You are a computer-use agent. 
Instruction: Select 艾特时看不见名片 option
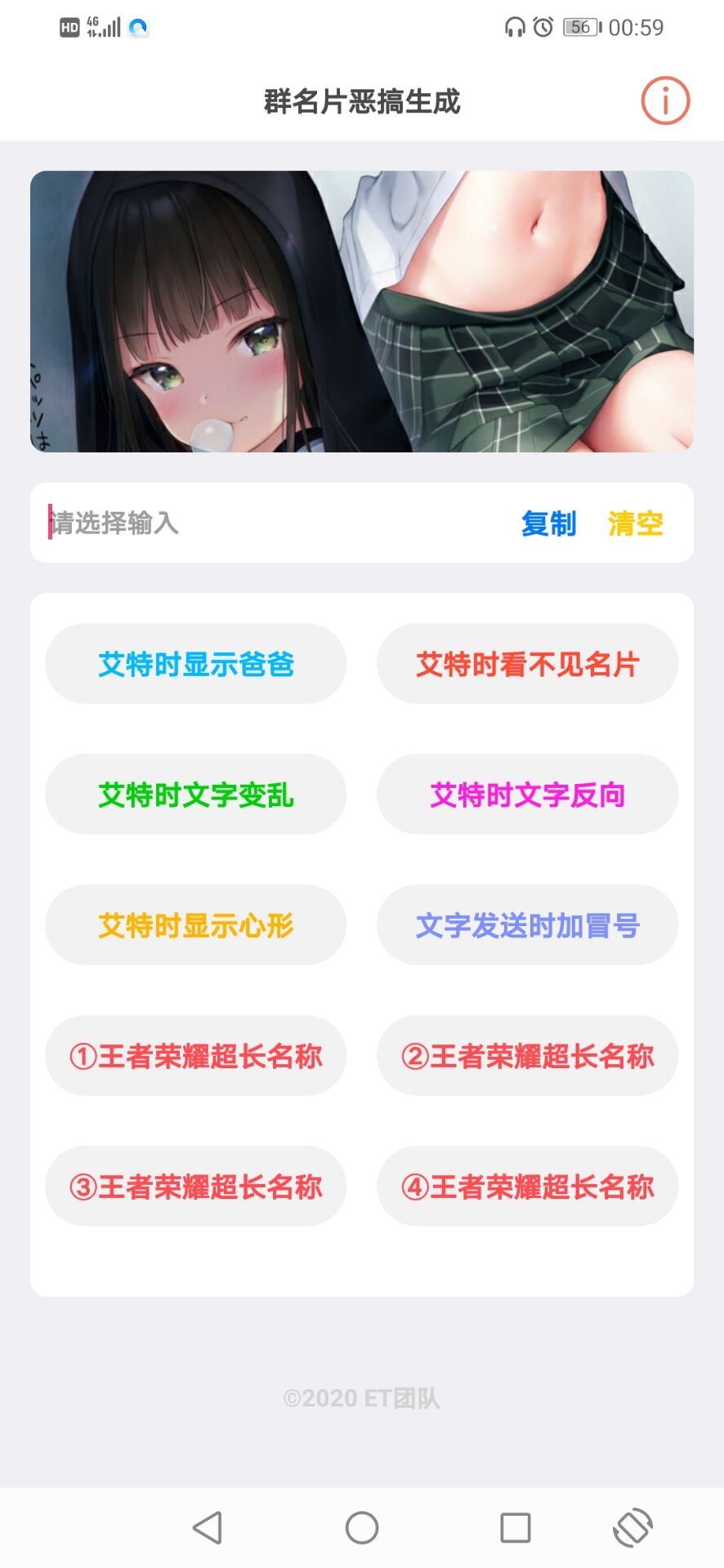527,663
